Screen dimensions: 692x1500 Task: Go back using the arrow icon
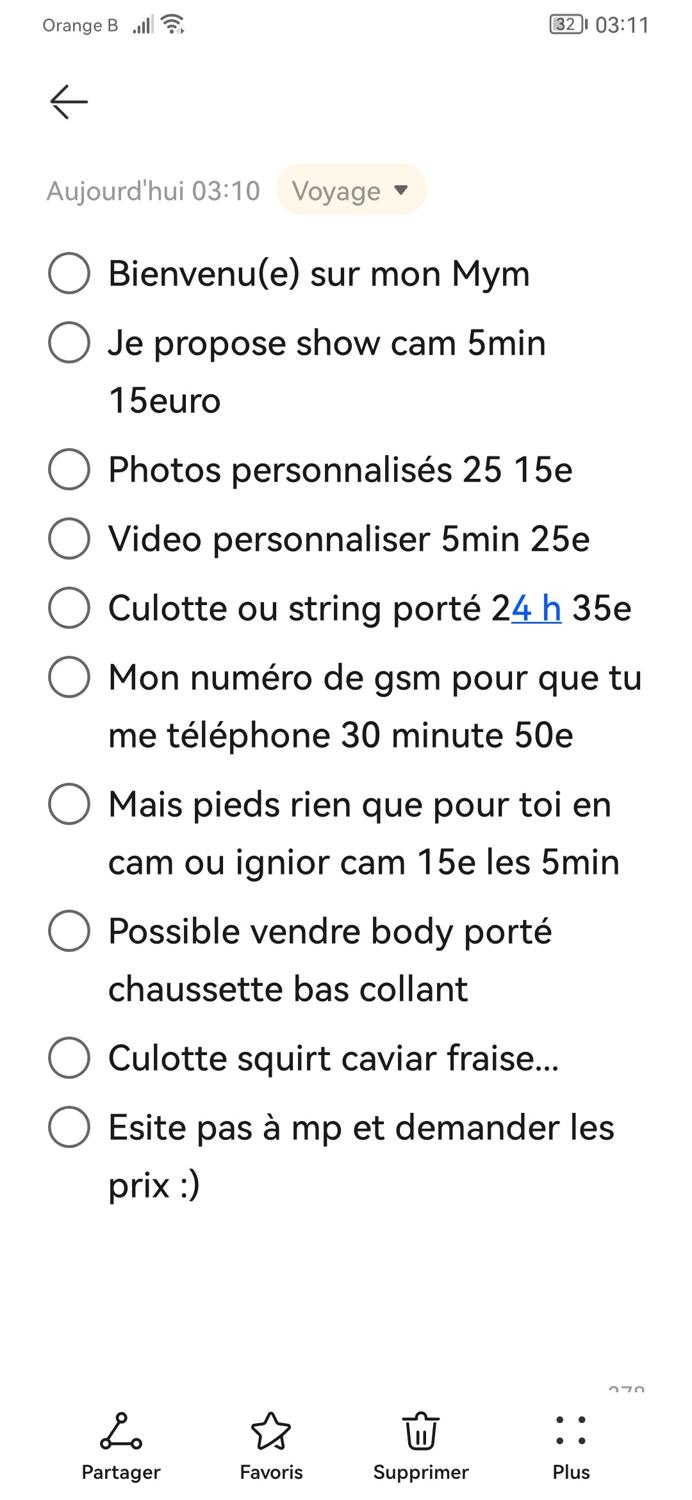click(x=69, y=101)
